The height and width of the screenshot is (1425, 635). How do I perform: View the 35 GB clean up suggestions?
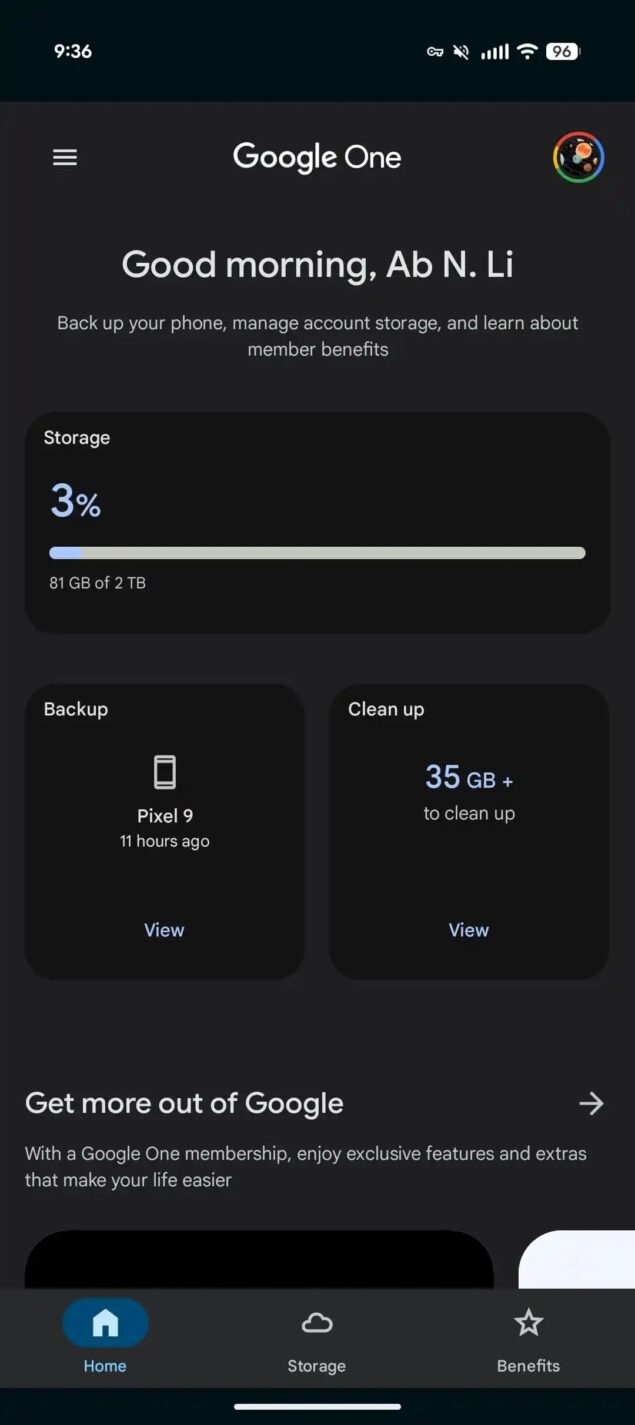click(x=468, y=930)
